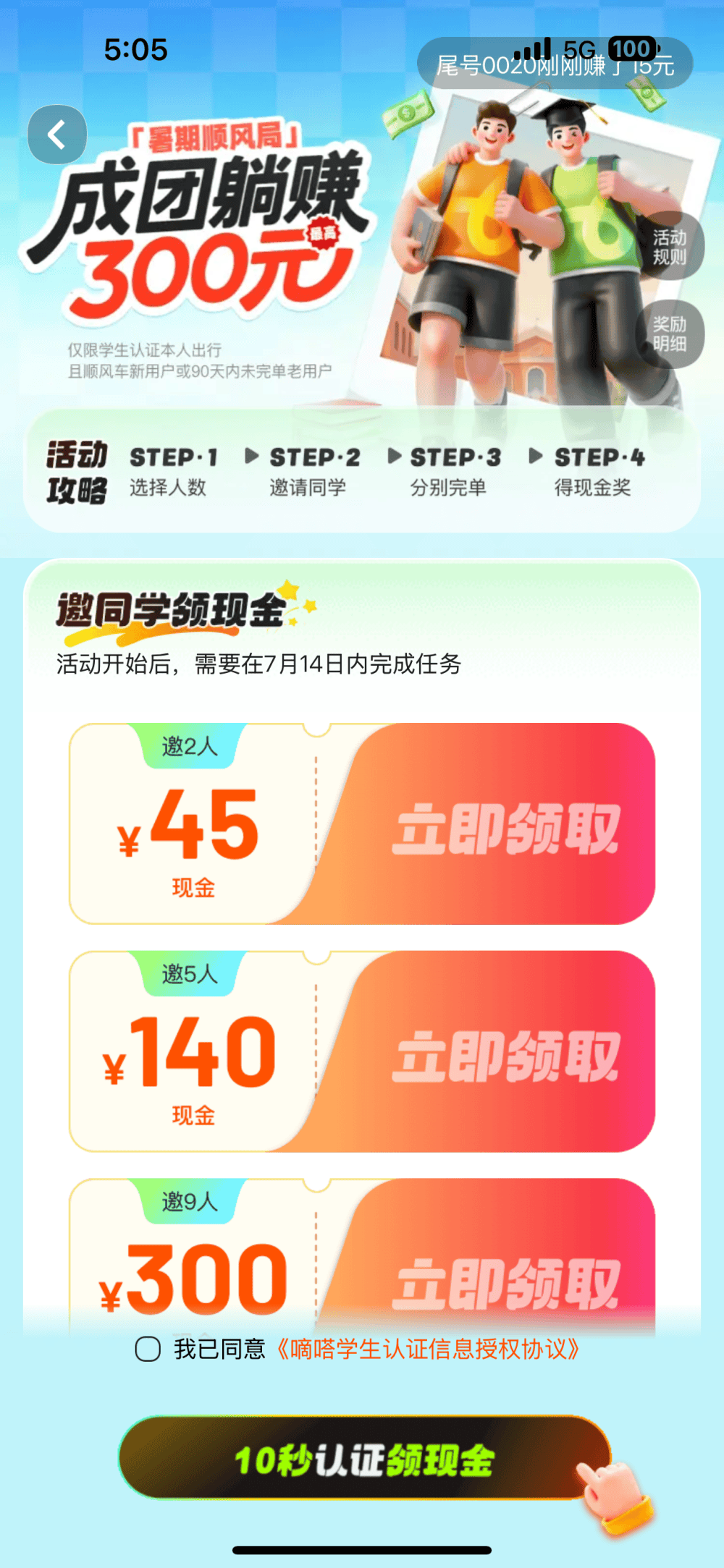Tap 10秒认证领现金 button
724x1568 pixels.
(x=365, y=1459)
